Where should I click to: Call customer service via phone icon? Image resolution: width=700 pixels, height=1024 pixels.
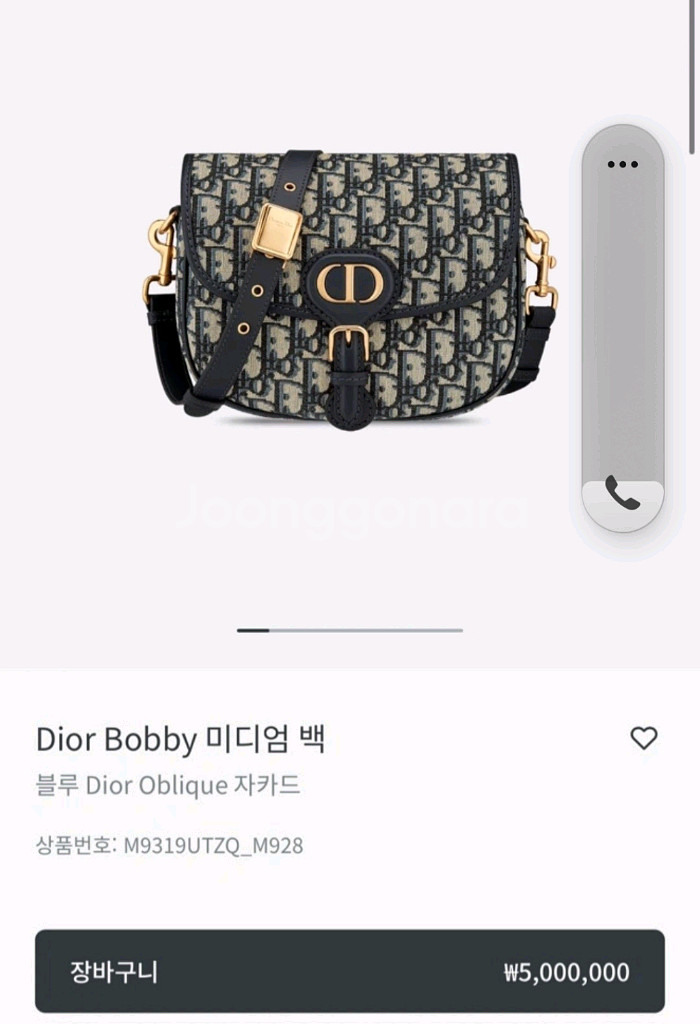[622, 494]
